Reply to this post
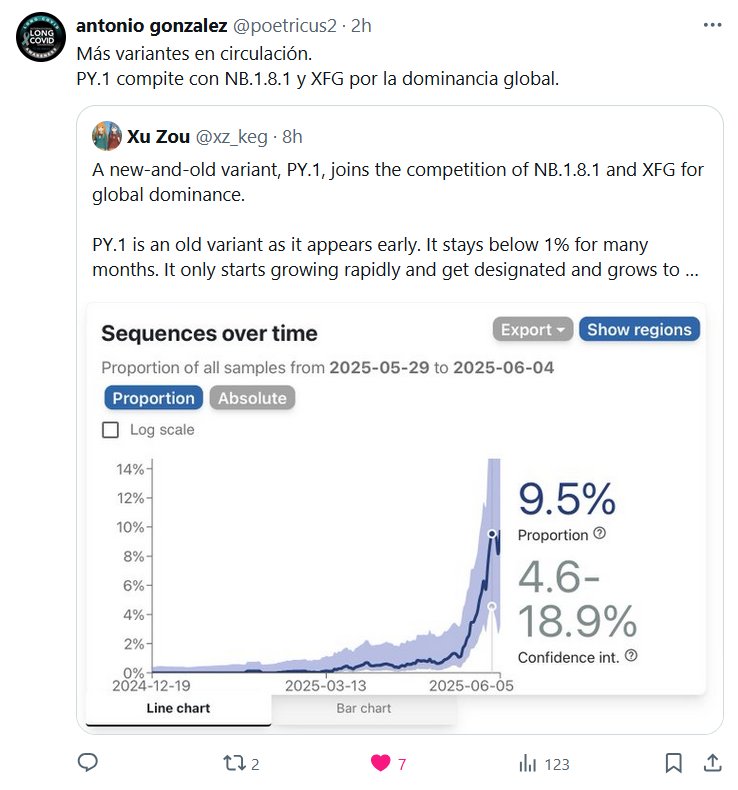The height and width of the screenshot is (790, 738). click(88, 763)
